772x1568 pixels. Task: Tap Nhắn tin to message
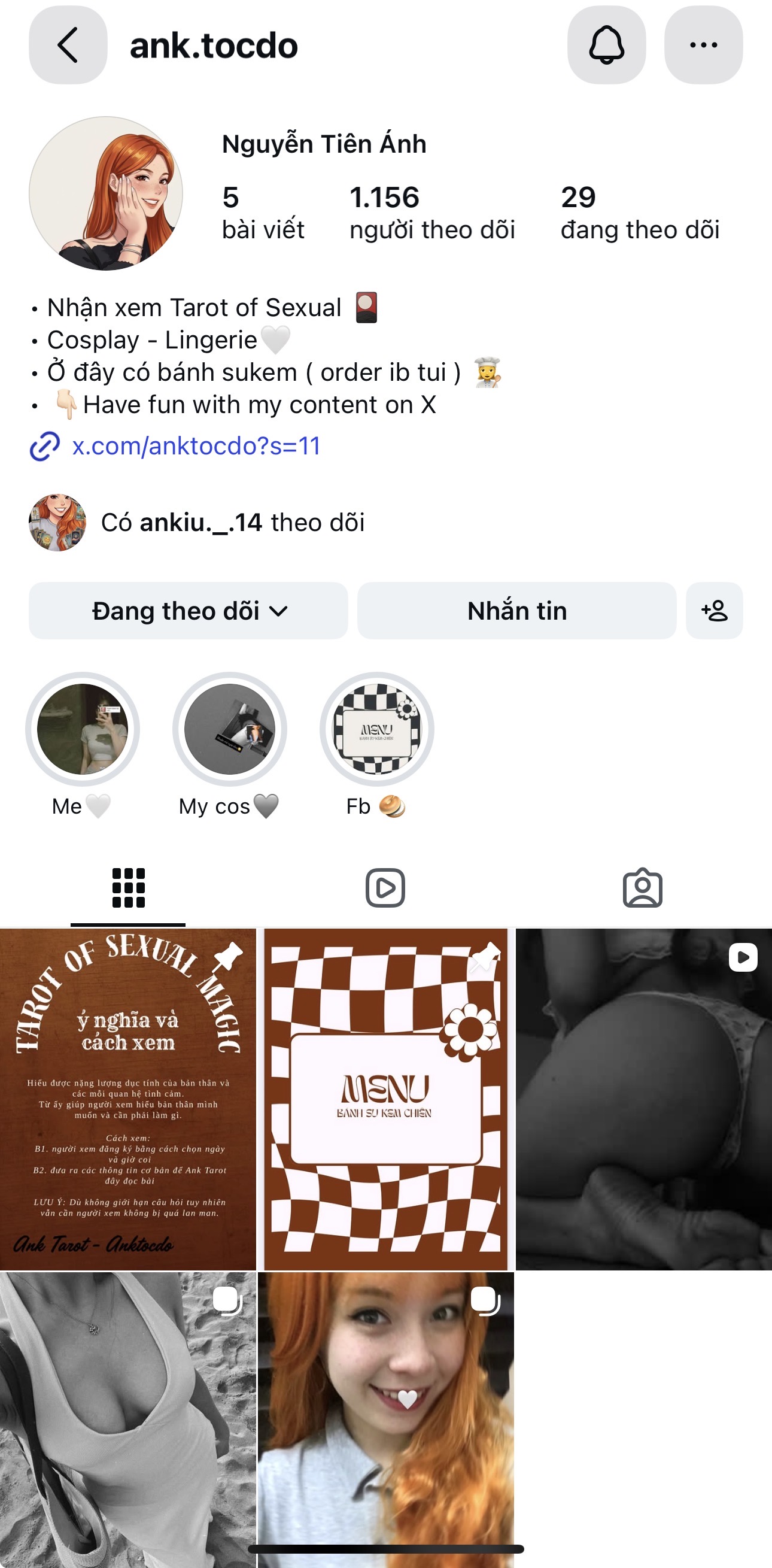pos(516,611)
